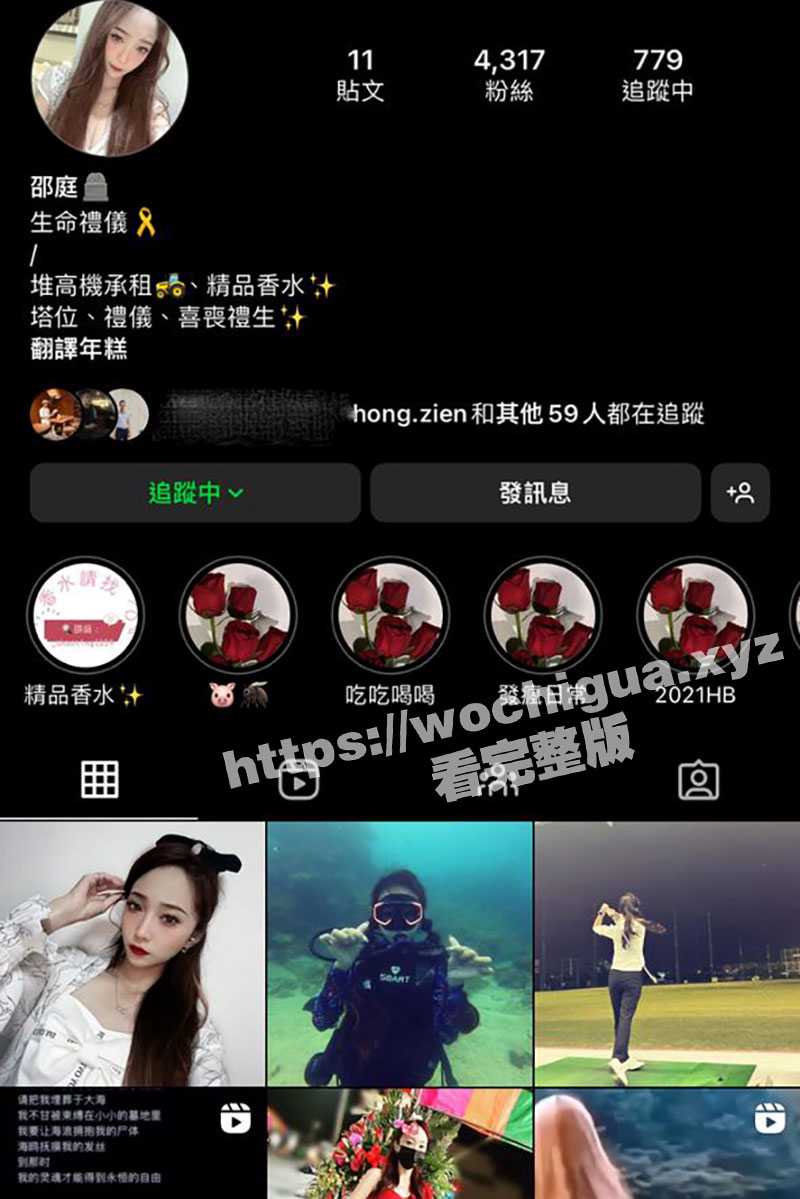
Task: View the 779 追蹤中 following list
Action: 657,75
